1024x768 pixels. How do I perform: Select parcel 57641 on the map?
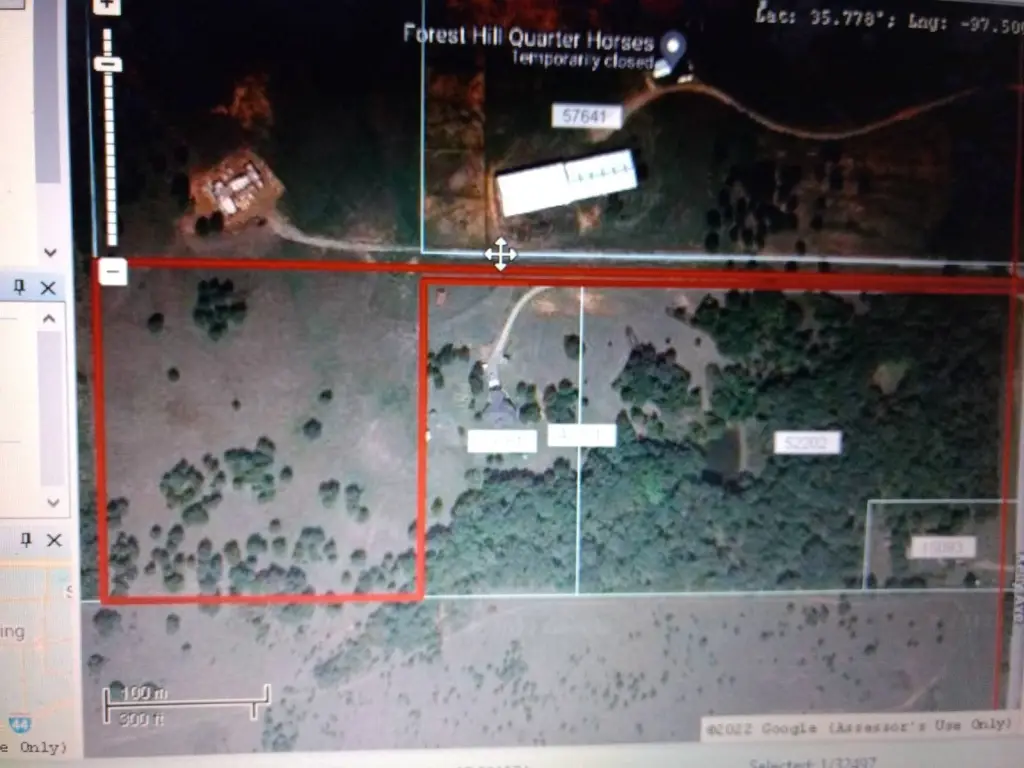586,117
